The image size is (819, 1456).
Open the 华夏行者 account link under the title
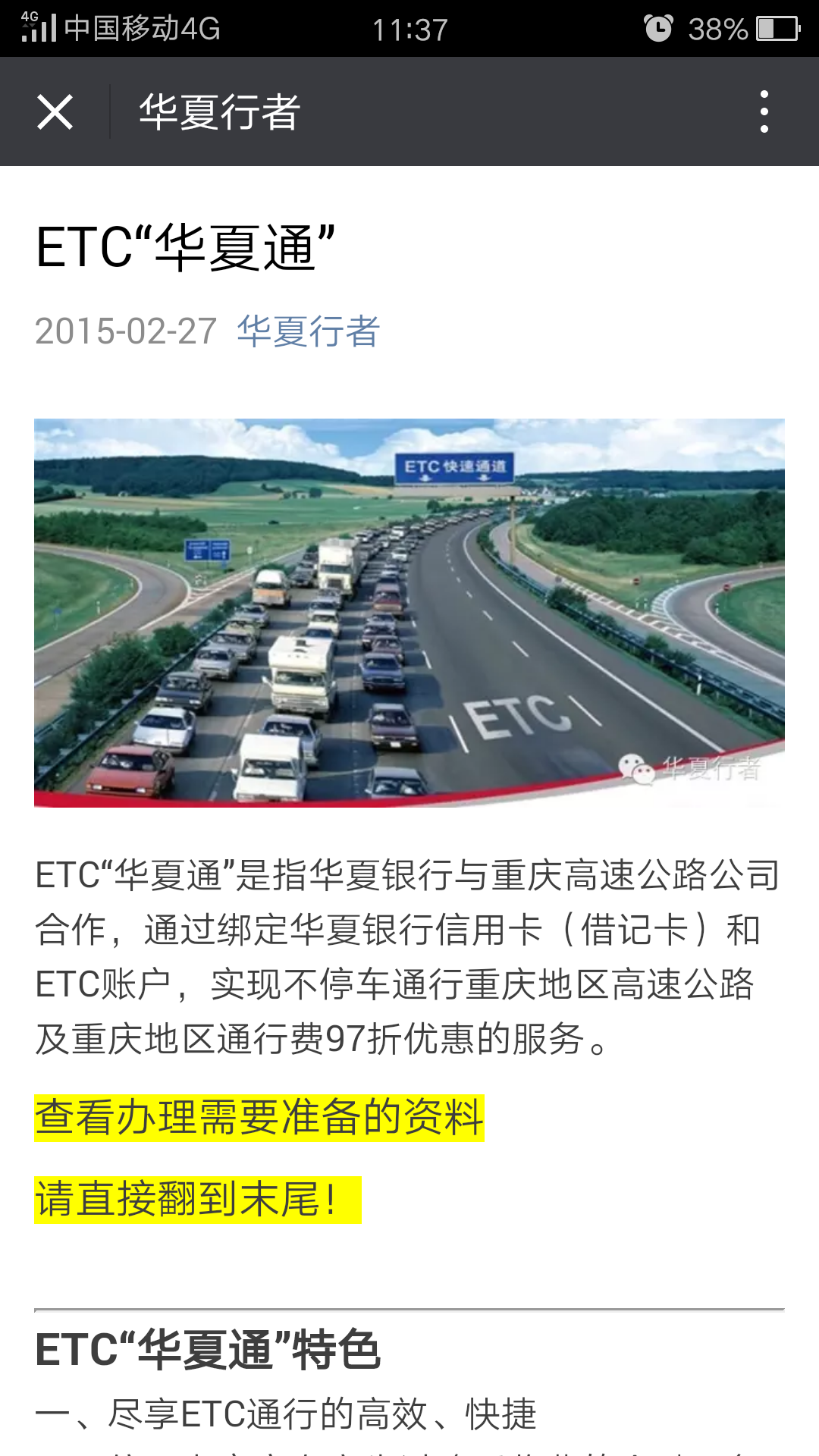pos(308,331)
